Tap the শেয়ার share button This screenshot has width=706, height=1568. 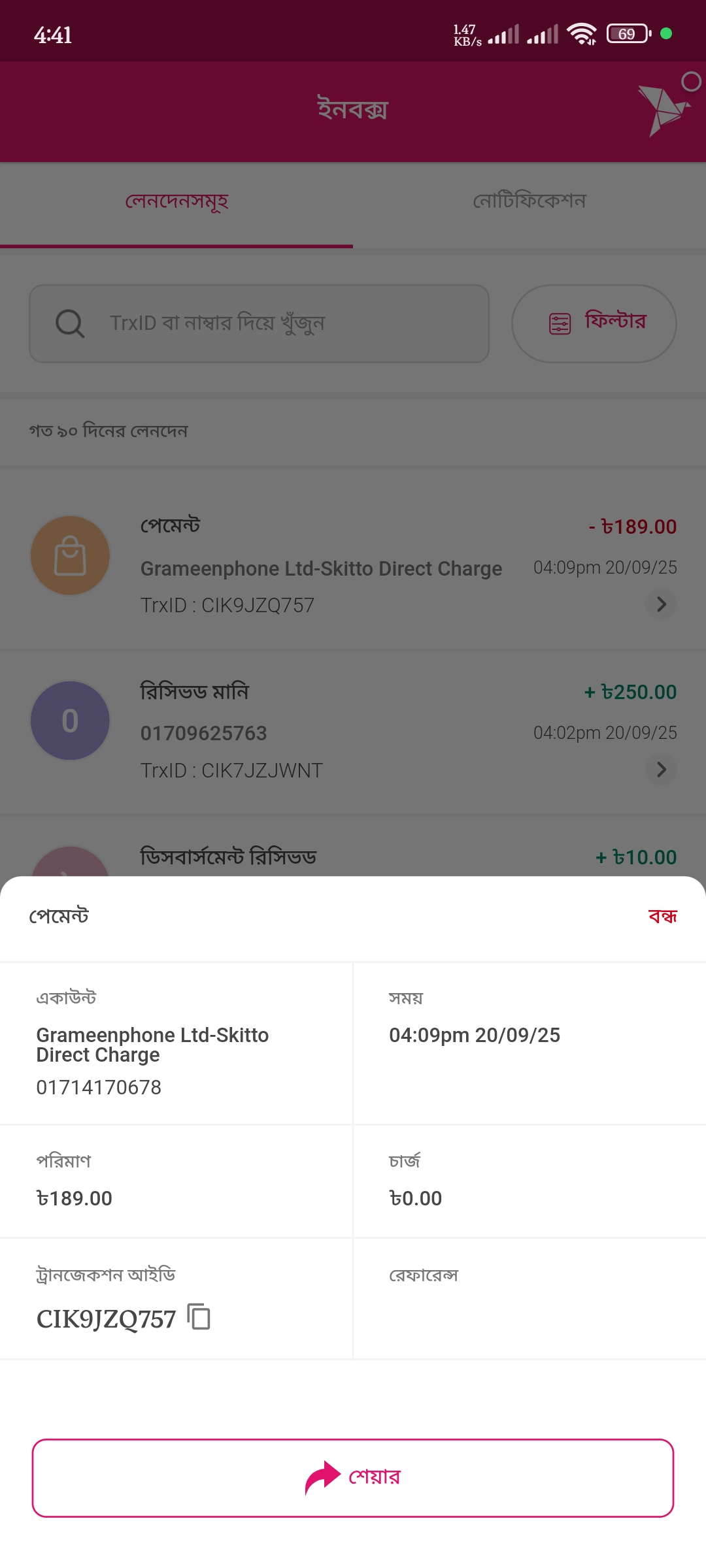353,1477
